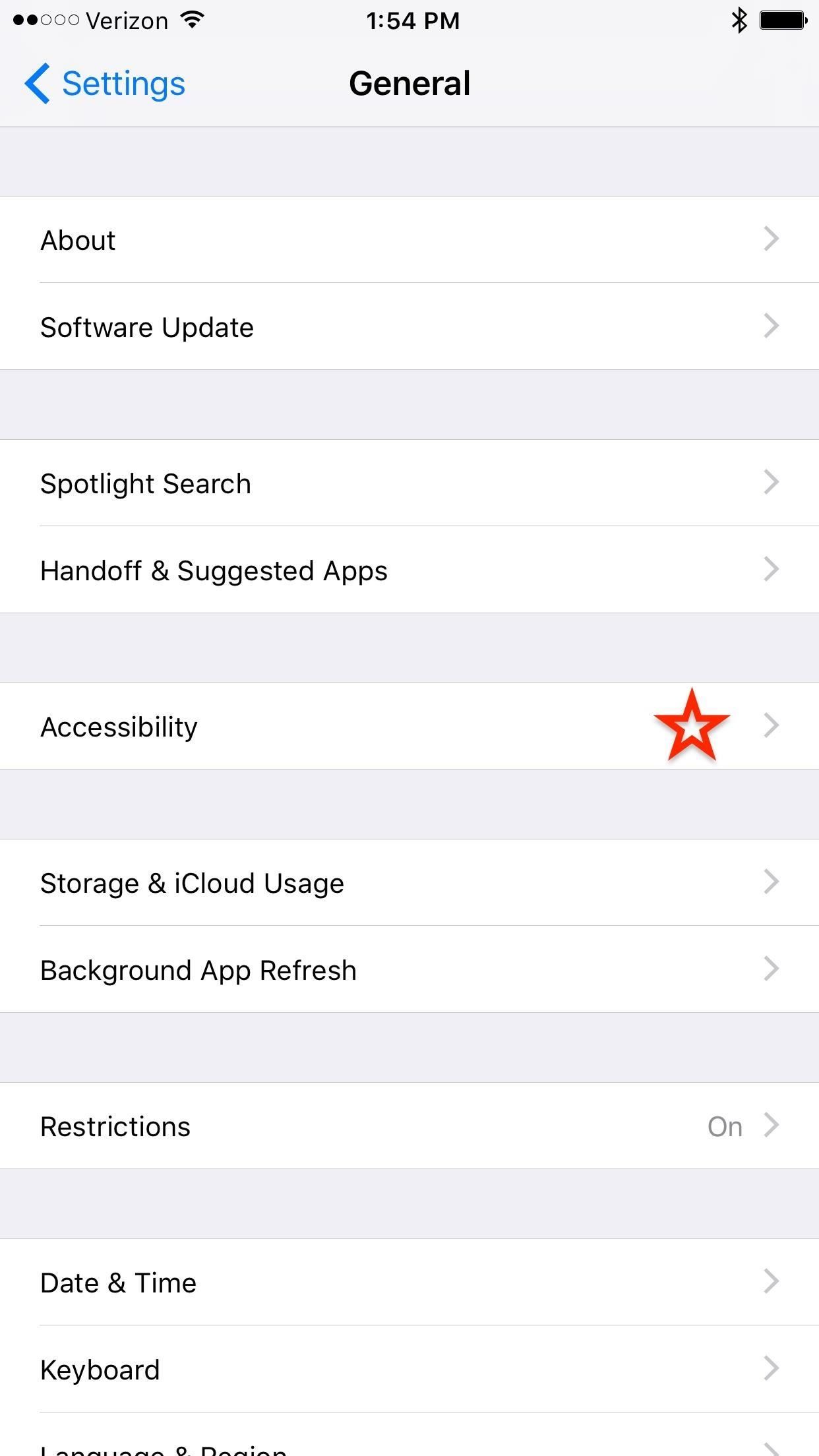Open Date & Time settings

pos(409,1283)
